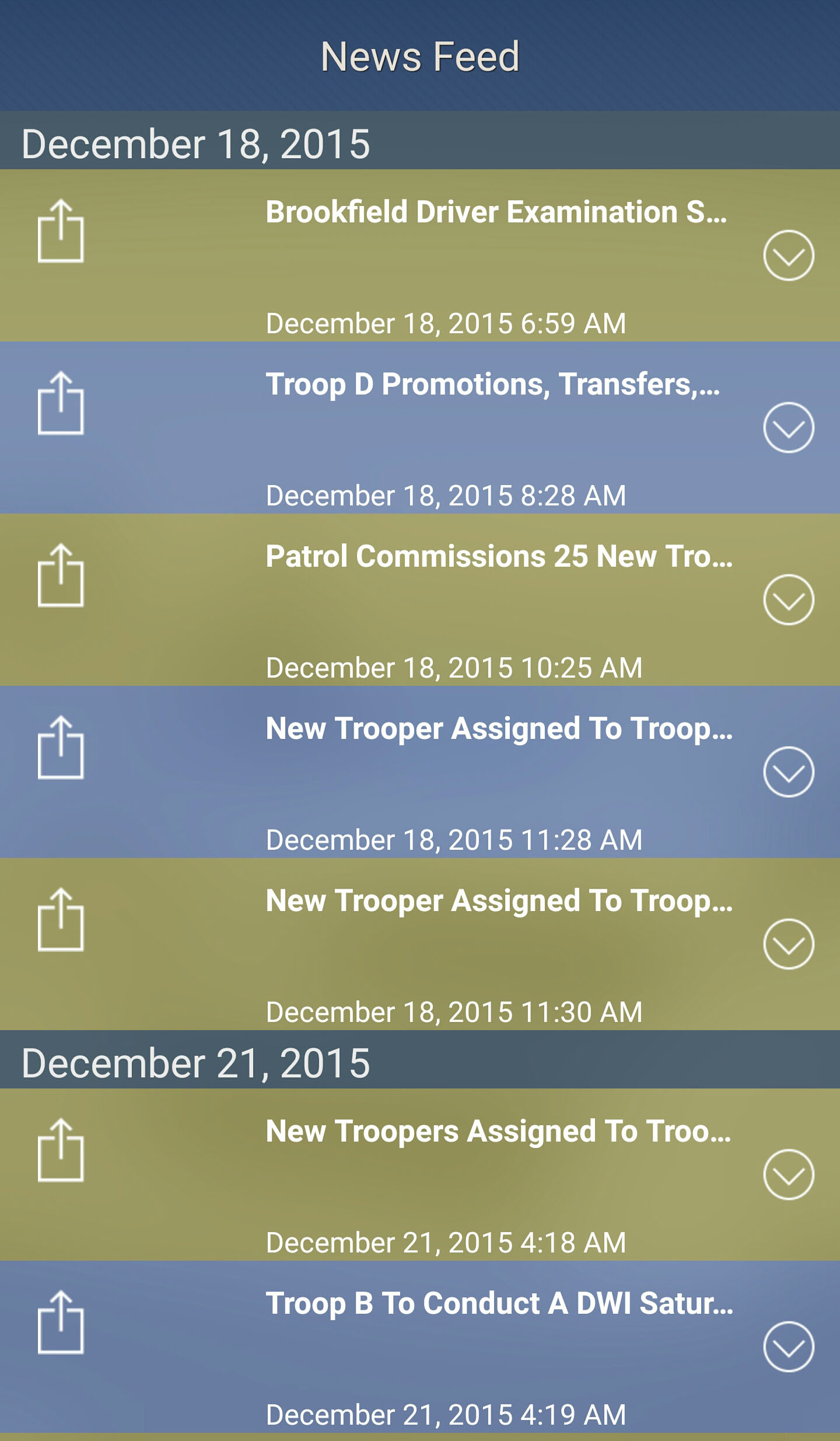Expand Patrol Commissions 25 New Troopers item
Viewport: 840px width, 1441px height.
coord(788,600)
